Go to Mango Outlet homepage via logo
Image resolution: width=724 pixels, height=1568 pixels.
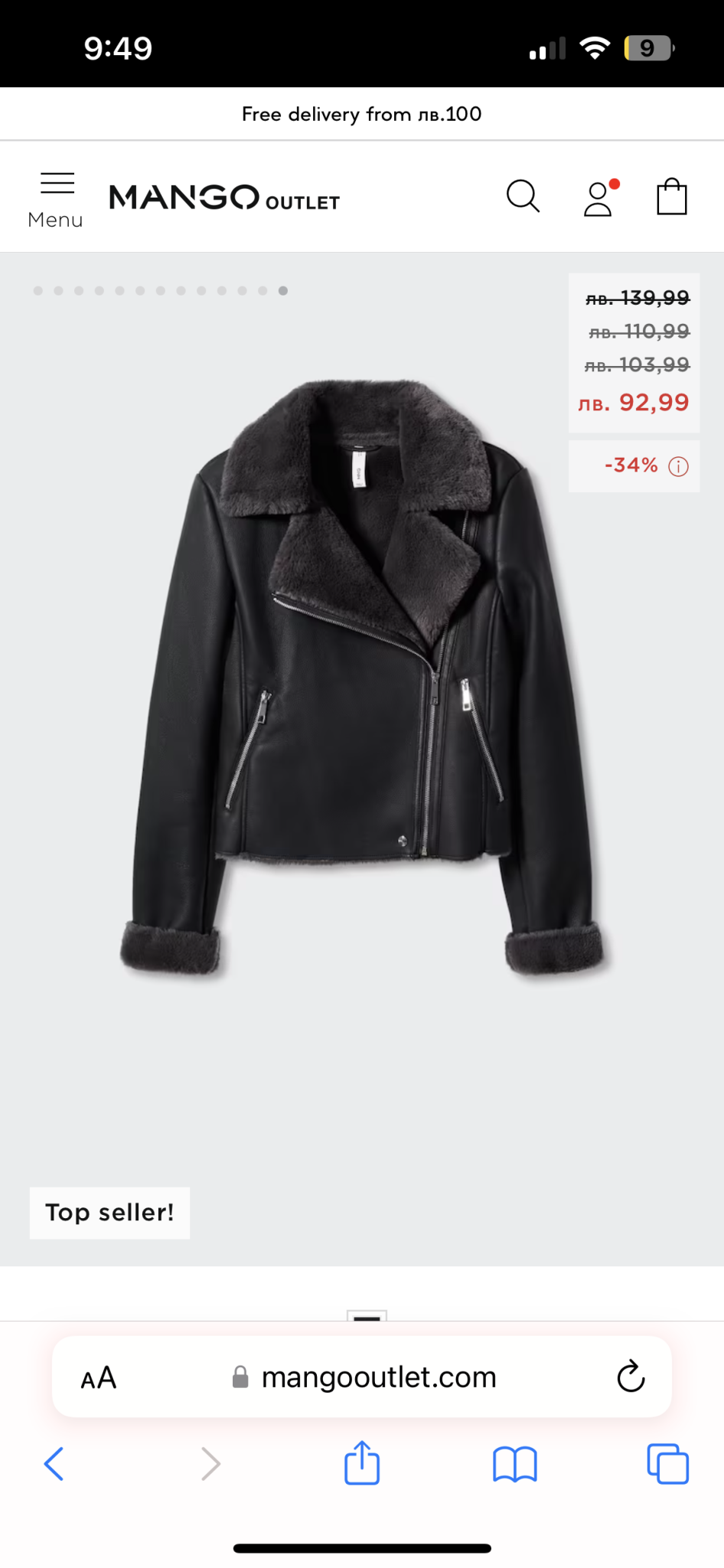[224, 198]
